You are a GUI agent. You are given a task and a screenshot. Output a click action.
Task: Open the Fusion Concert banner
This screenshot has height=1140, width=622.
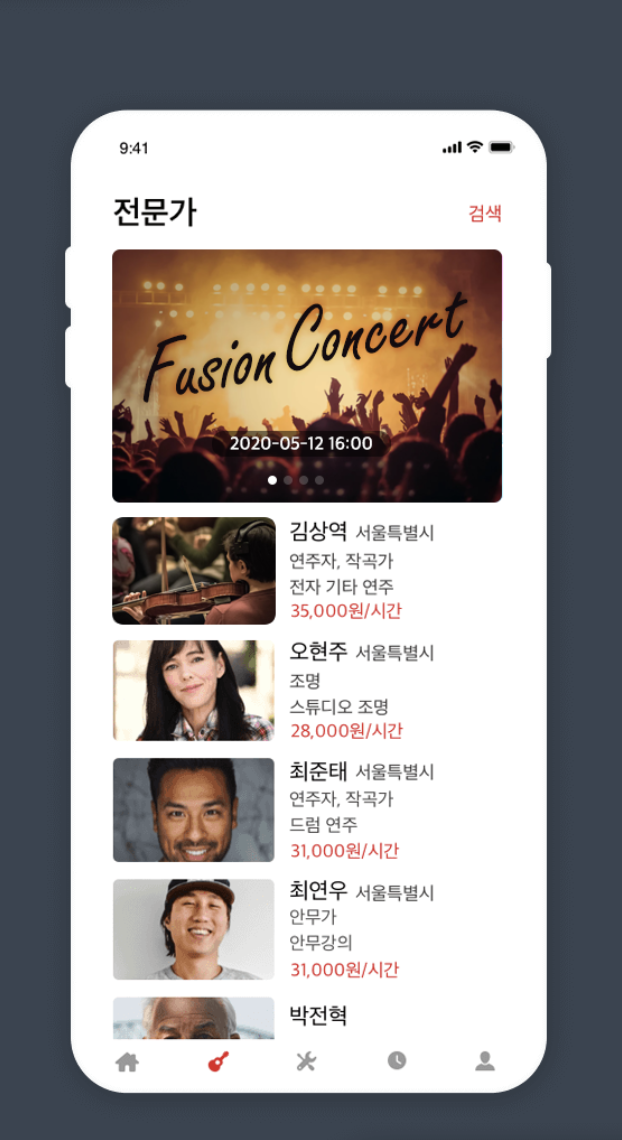tap(307, 375)
